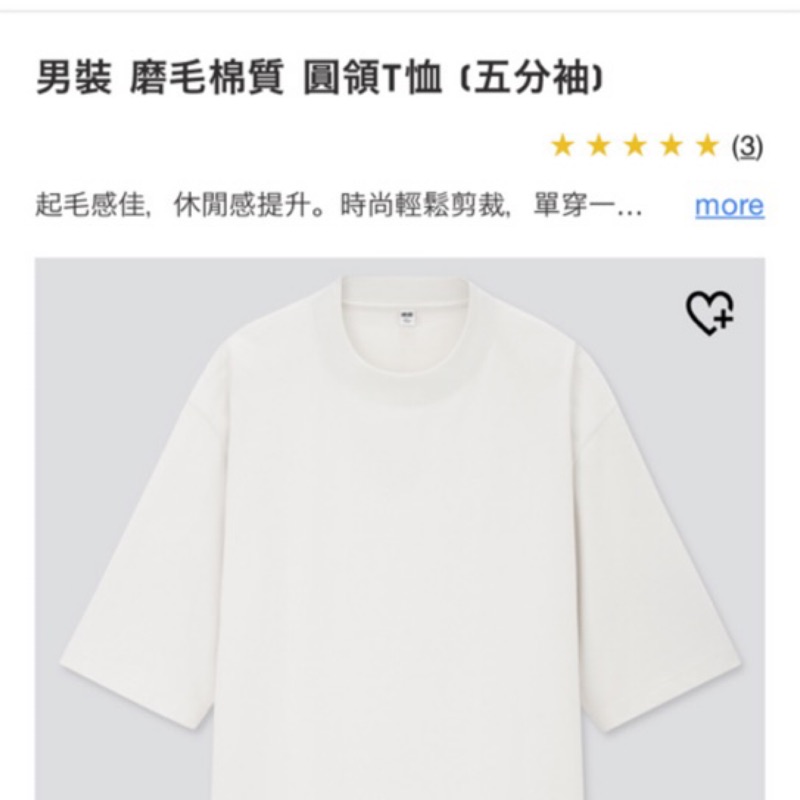This screenshot has width=800, height=800.
Task: Open the three customer reviews
Action: pyautogui.click(x=746, y=147)
